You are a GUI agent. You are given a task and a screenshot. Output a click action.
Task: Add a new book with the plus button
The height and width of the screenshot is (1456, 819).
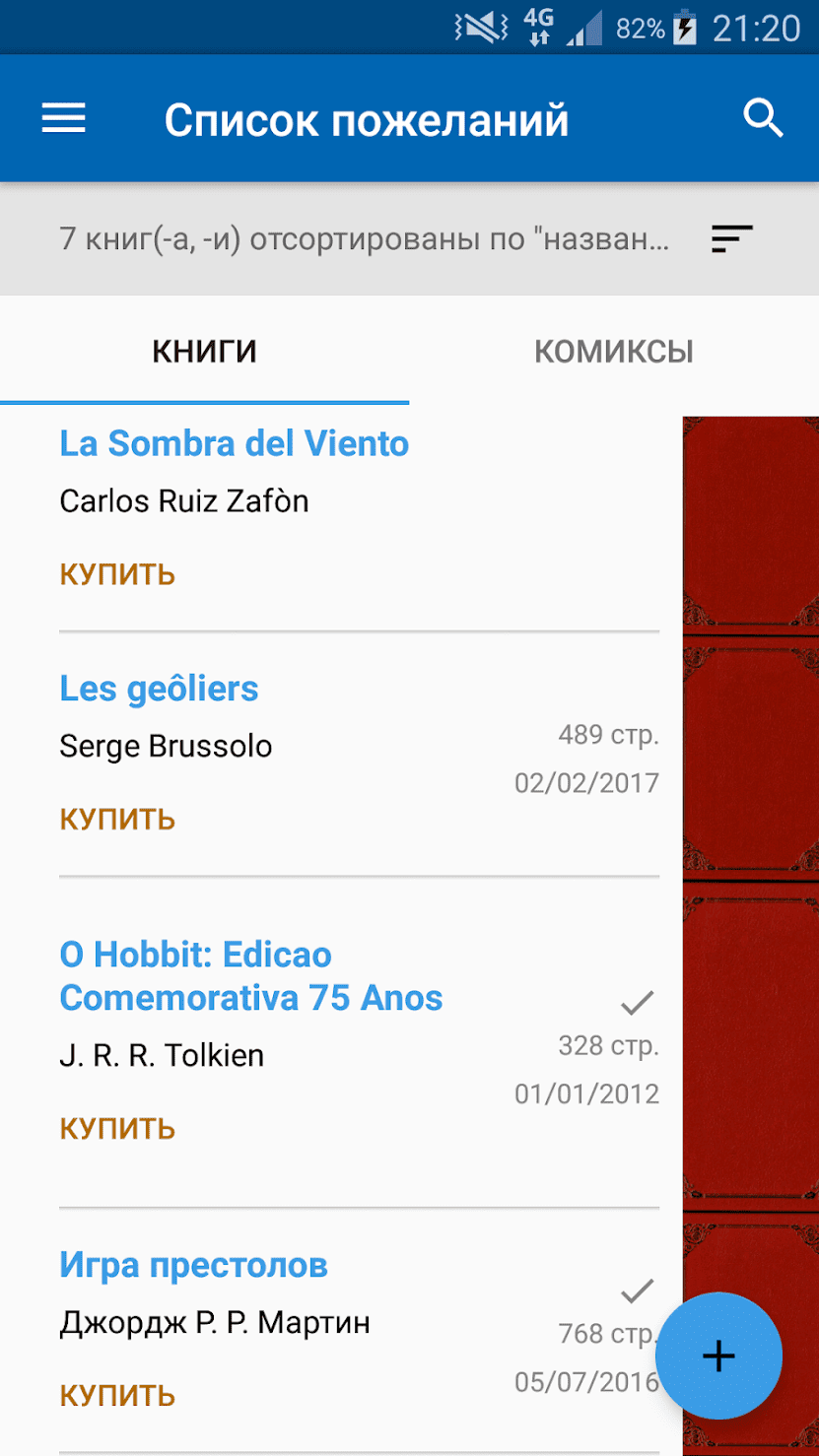[718, 1356]
